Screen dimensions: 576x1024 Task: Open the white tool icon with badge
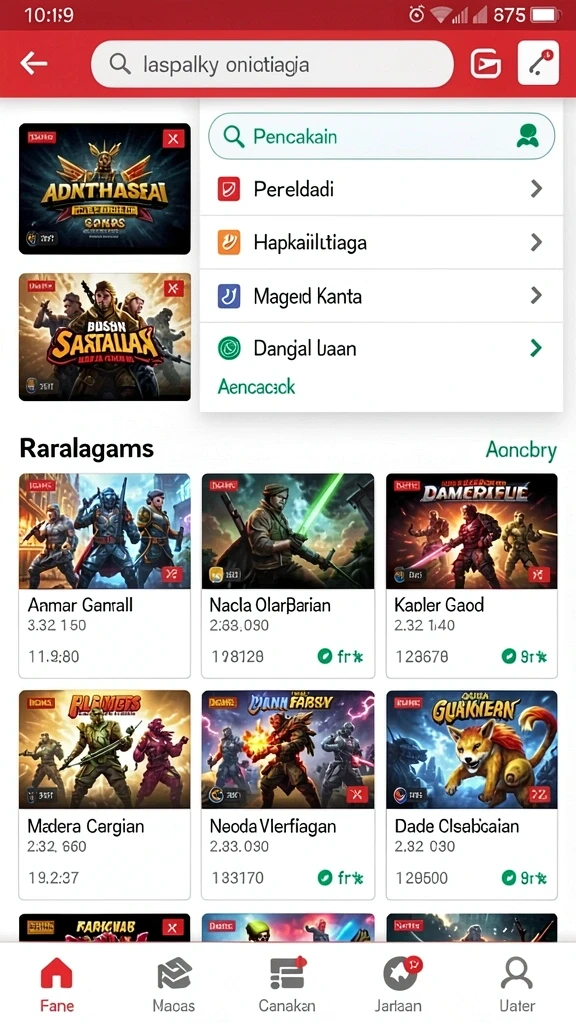(538, 63)
